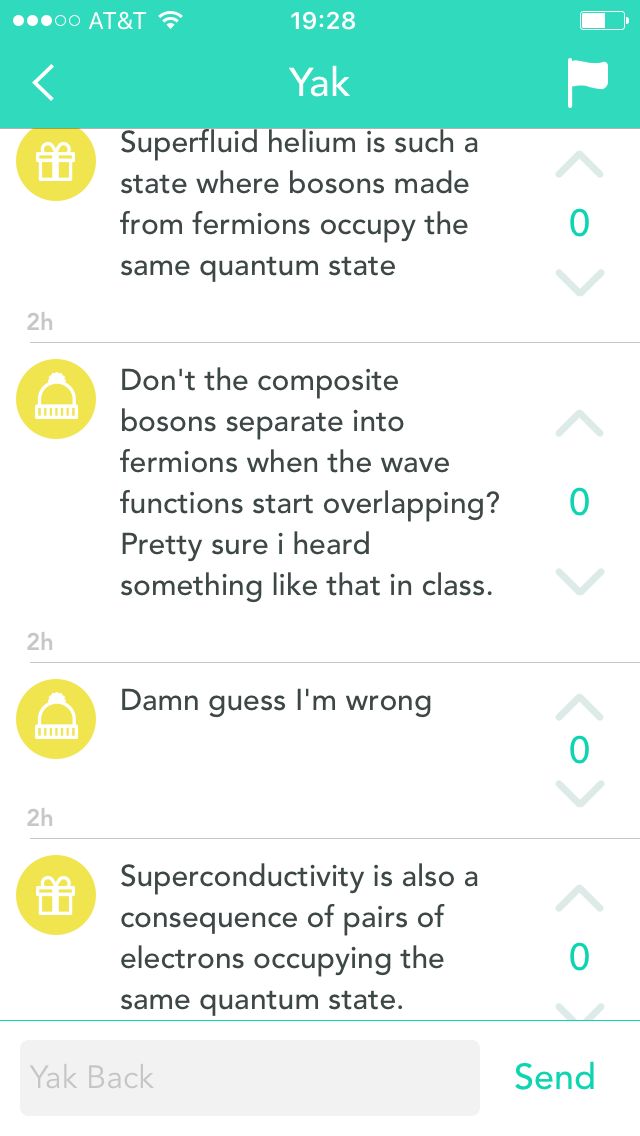Send the reply with the Send button

(554, 1077)
